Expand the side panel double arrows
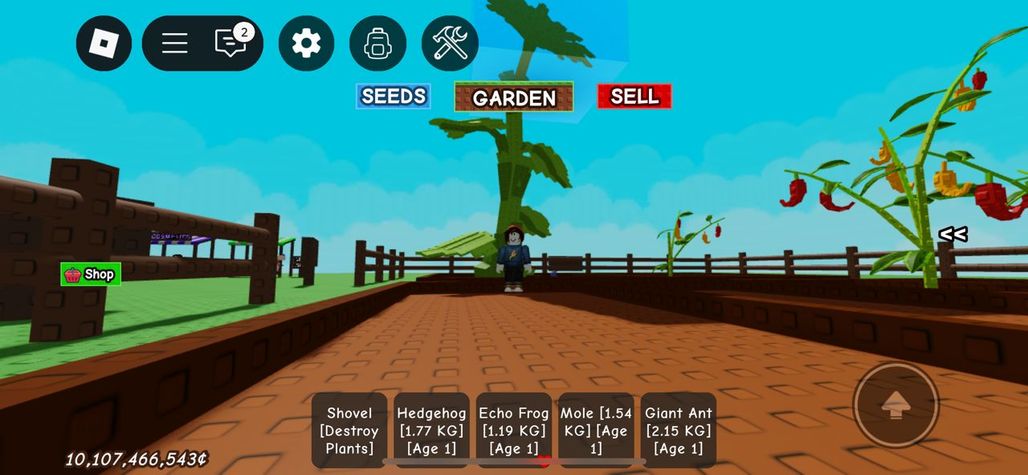The image size is (1028, 475). pos(952,234)
